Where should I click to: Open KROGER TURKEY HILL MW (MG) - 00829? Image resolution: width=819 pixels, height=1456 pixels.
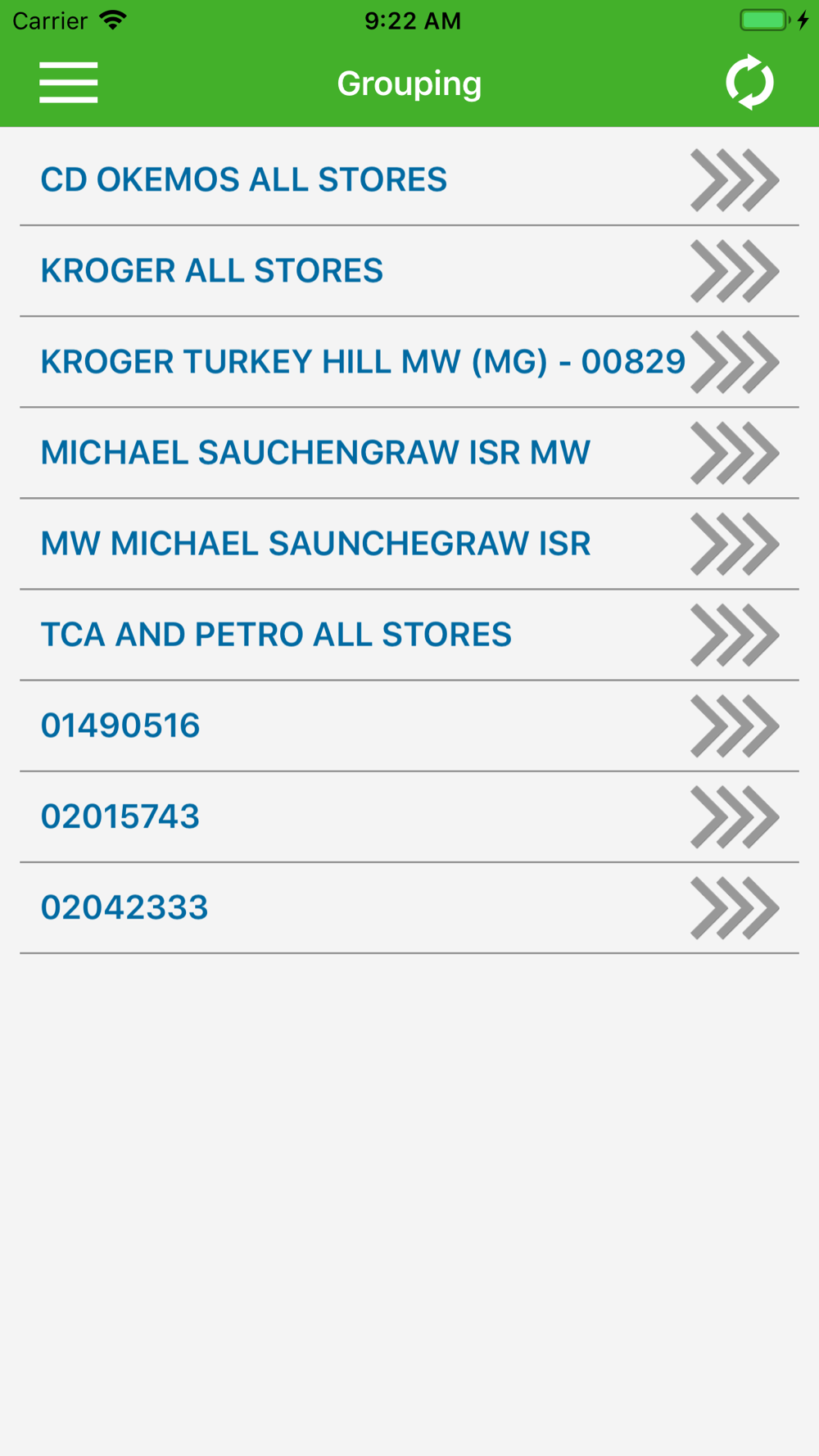pos(409,362)
